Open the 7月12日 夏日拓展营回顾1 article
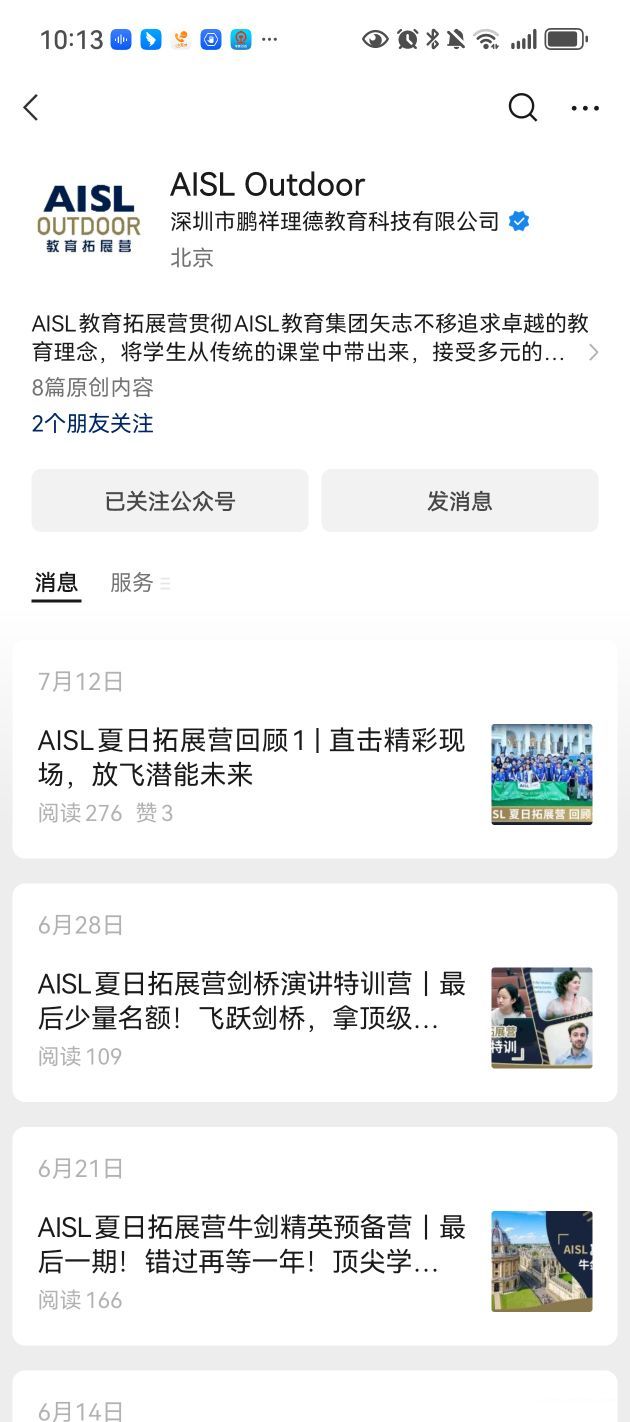Screen dimensions: 630x1422 [252, 757]
